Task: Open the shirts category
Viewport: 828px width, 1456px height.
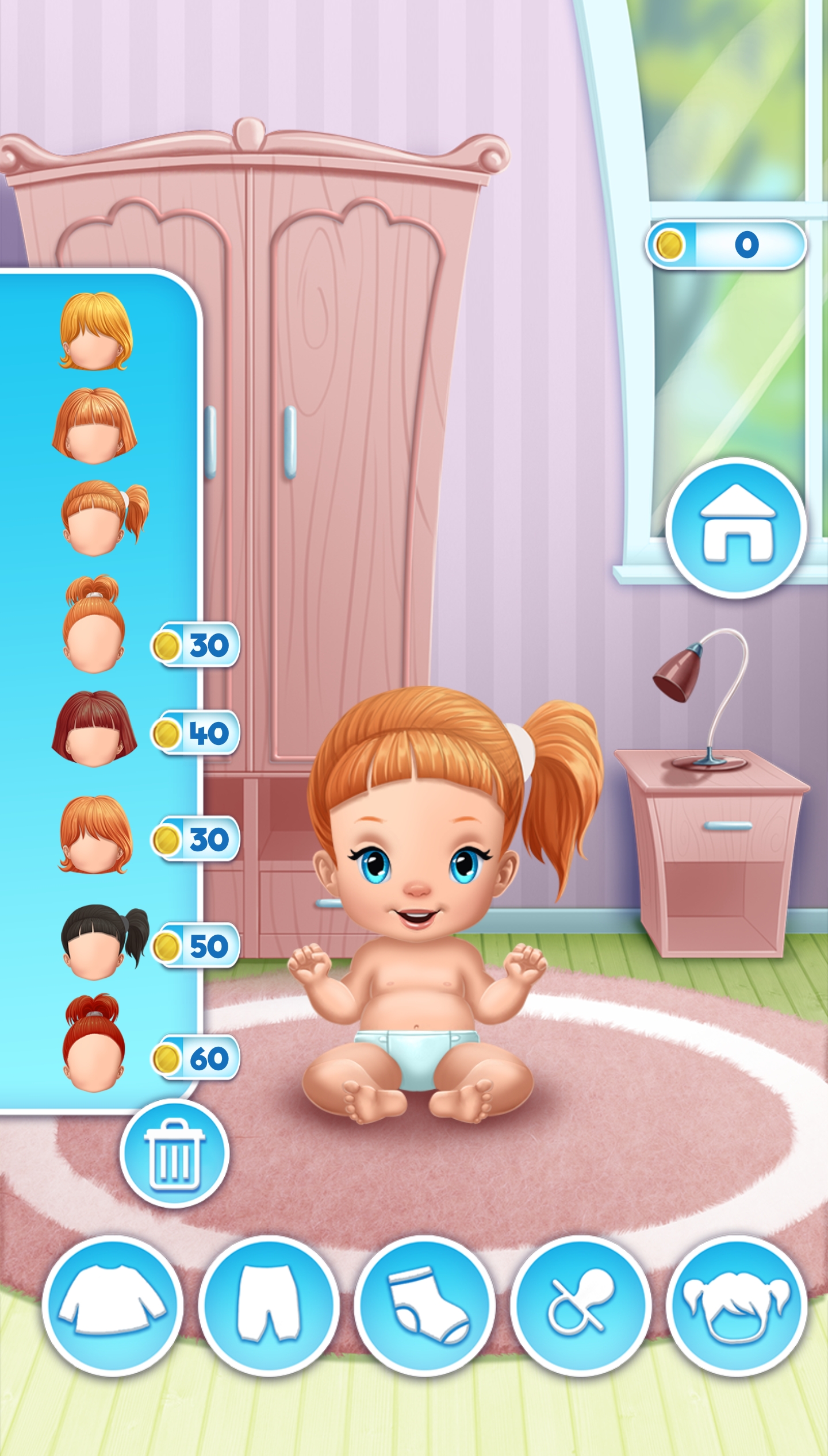Action: 113,1306
